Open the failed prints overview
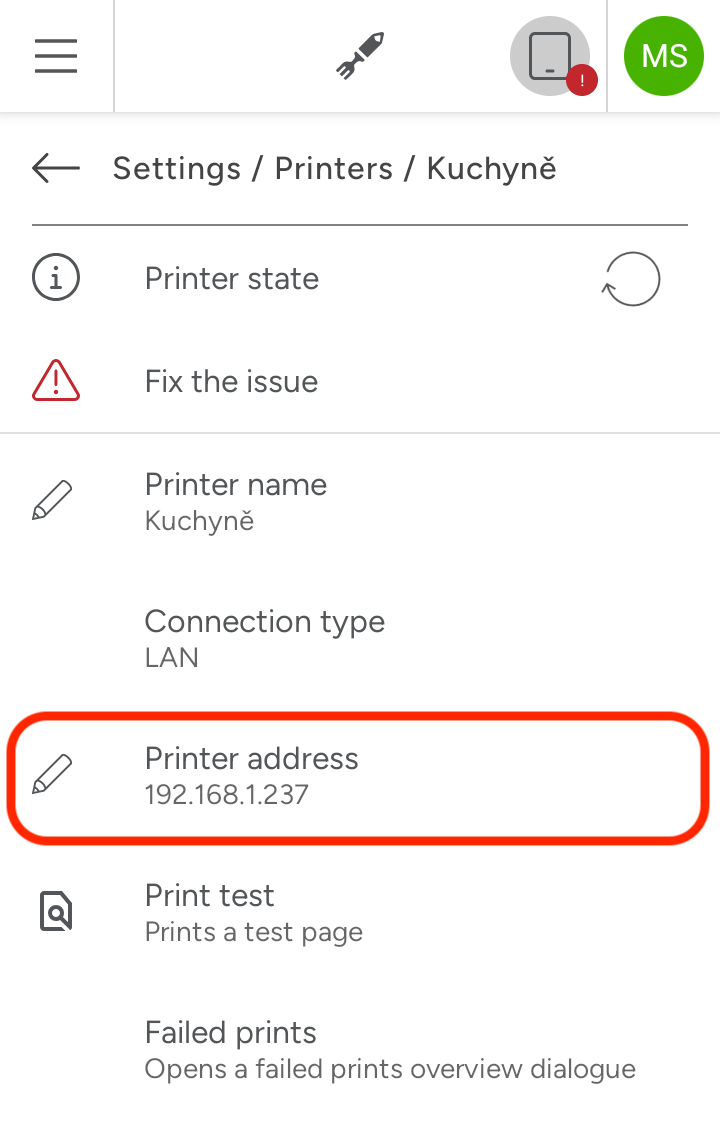 tap(390, 1049)
